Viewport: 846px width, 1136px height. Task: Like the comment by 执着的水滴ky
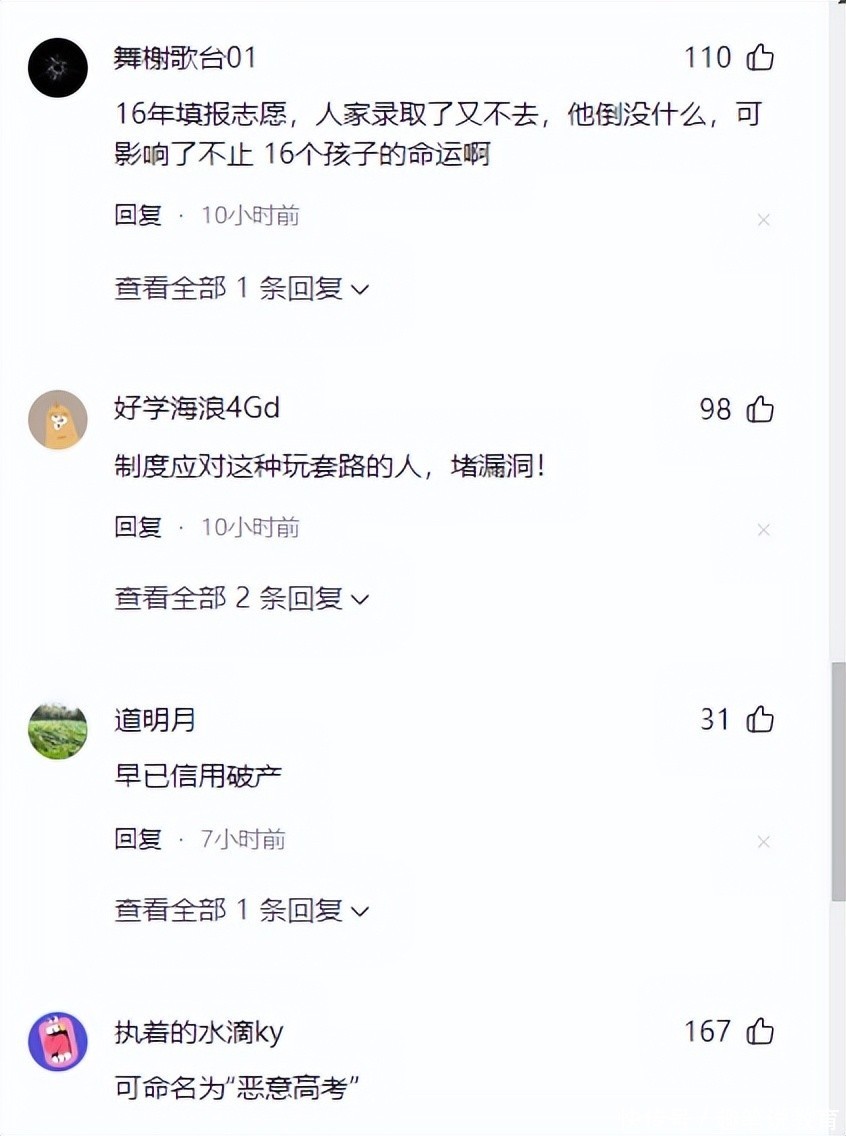point(760,1031)
